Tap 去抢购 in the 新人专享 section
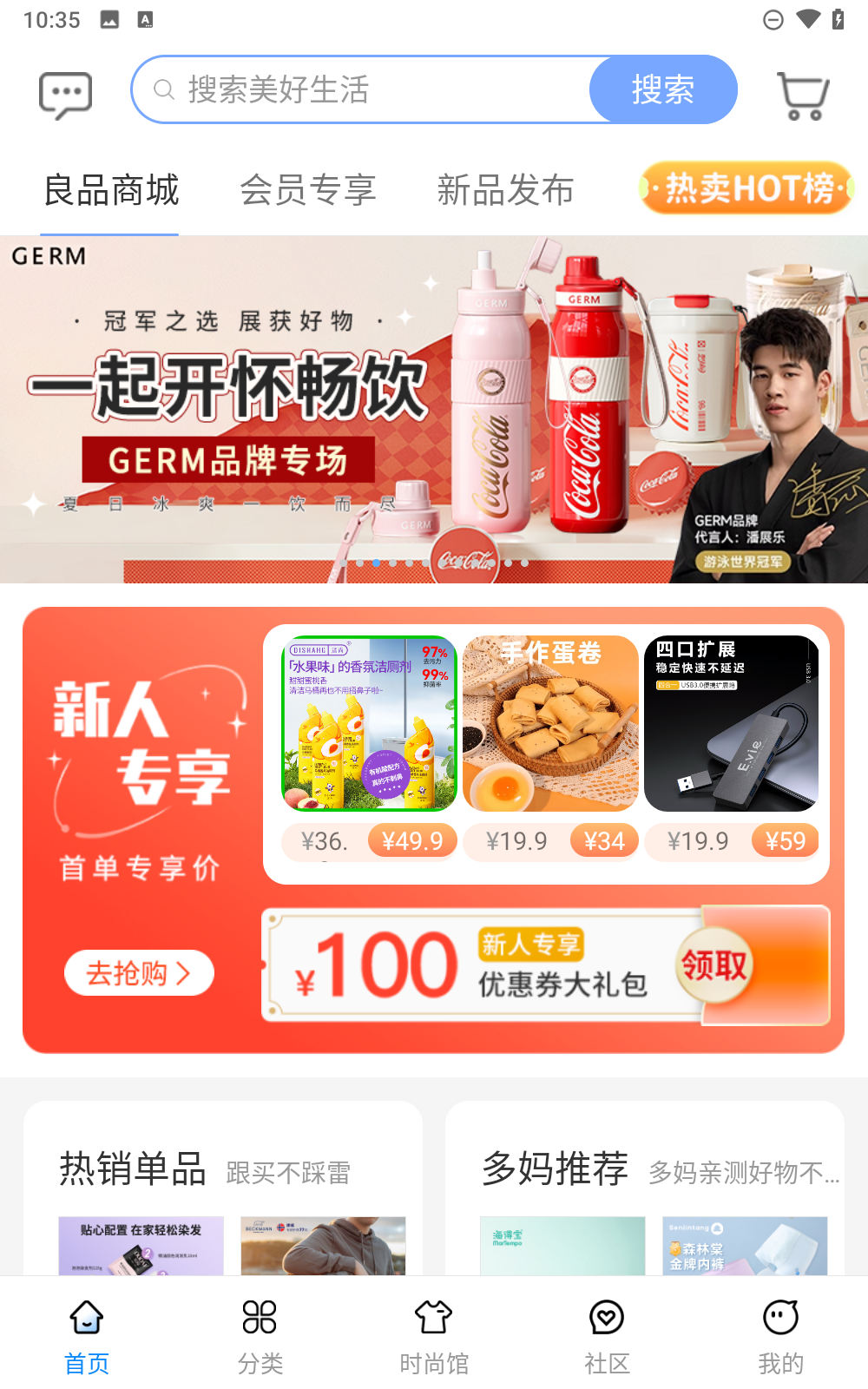 point(139,973)
